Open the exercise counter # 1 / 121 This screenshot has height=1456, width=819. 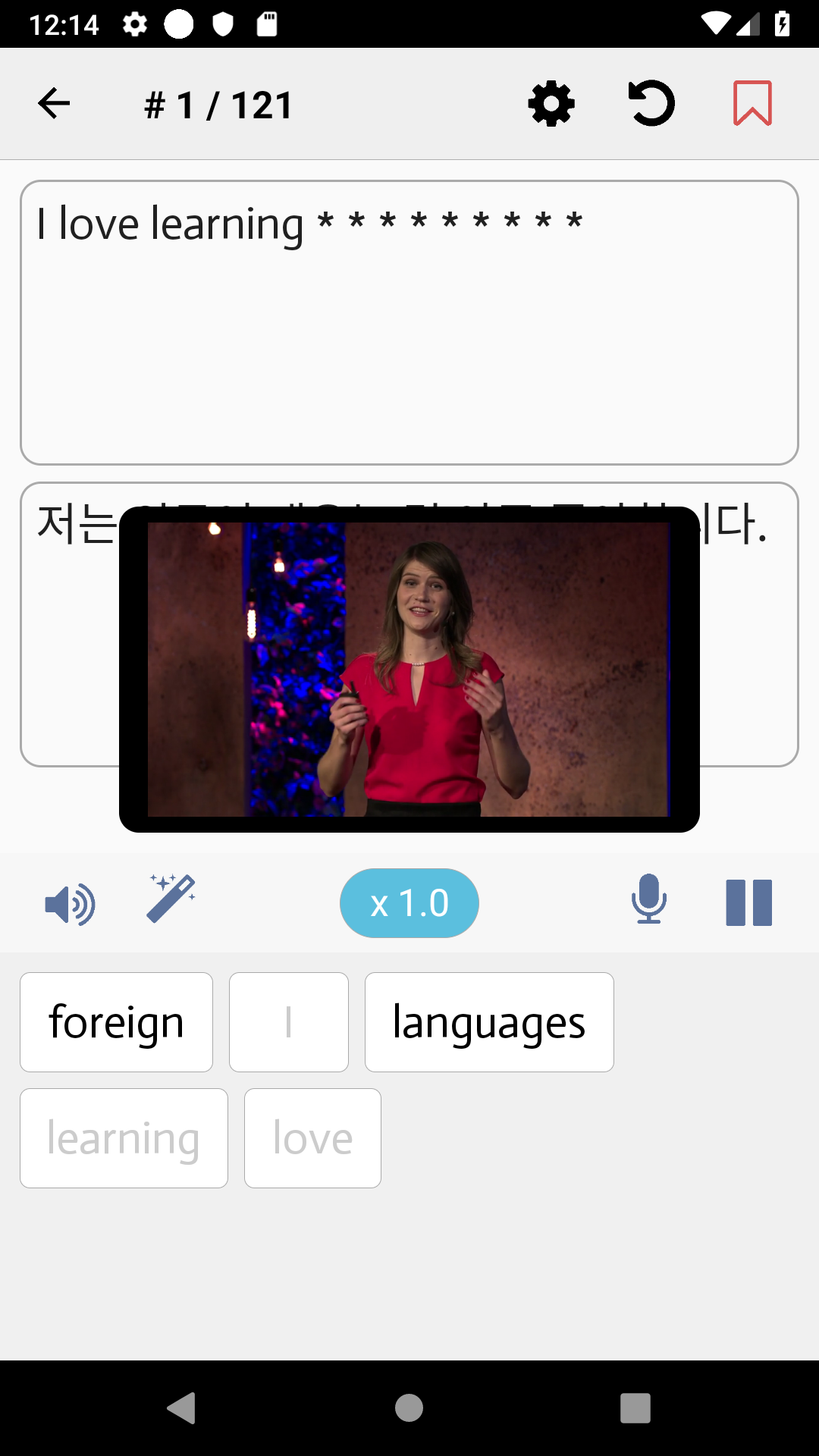click(x=217, y=103)
